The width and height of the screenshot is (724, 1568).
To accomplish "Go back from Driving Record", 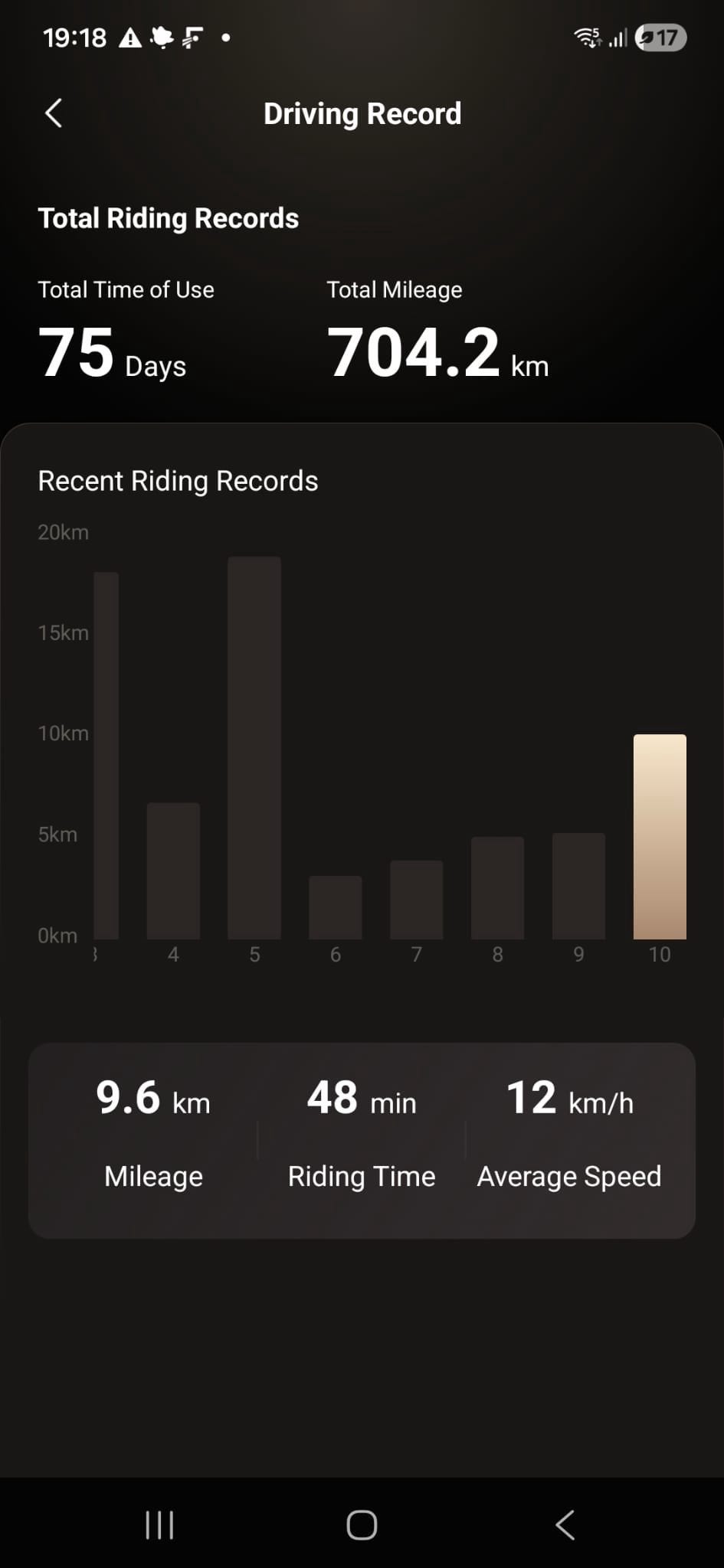I will (x=54, y=113).
